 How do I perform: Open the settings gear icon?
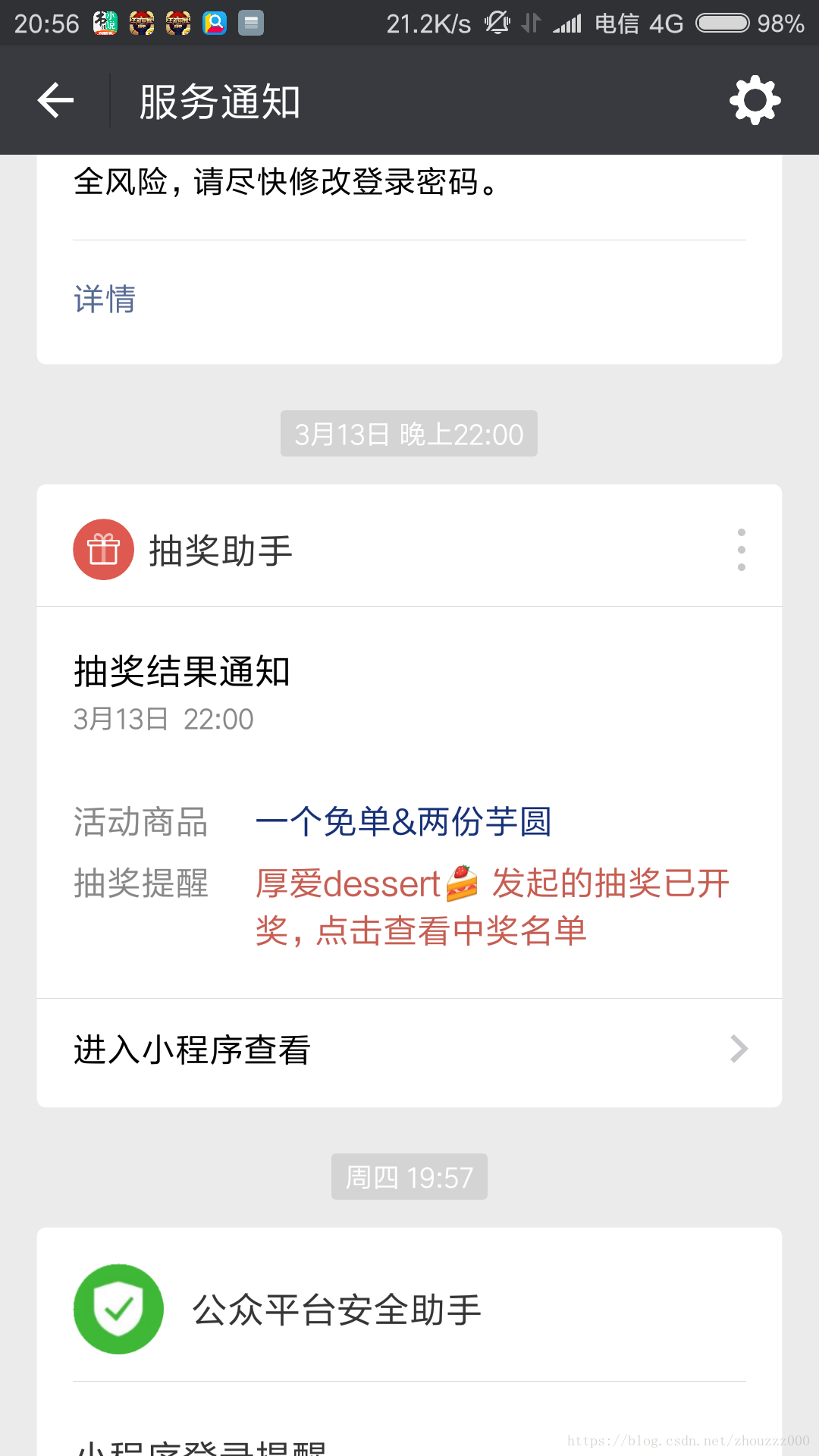755,100
